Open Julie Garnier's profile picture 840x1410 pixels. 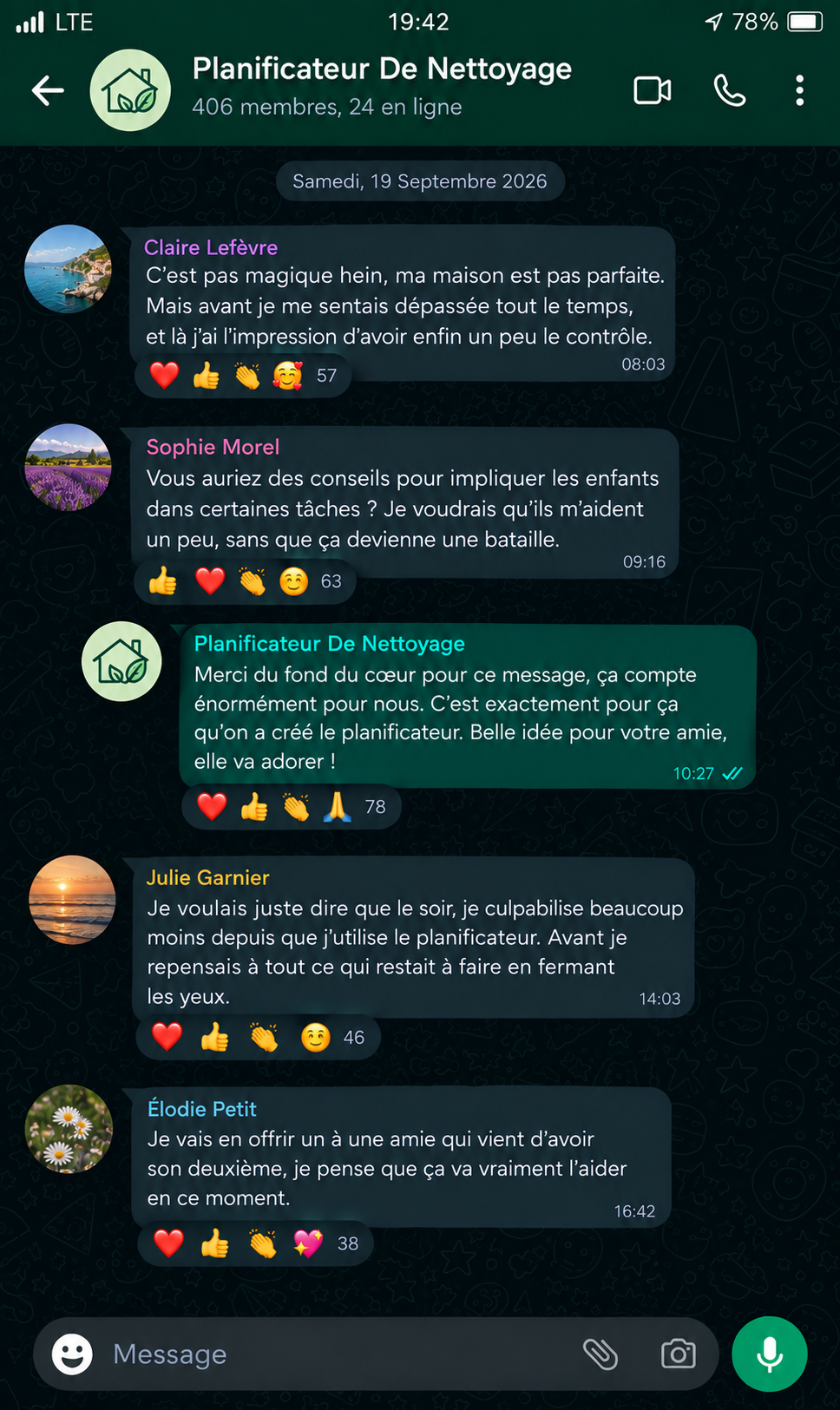[x=72, y=899]
